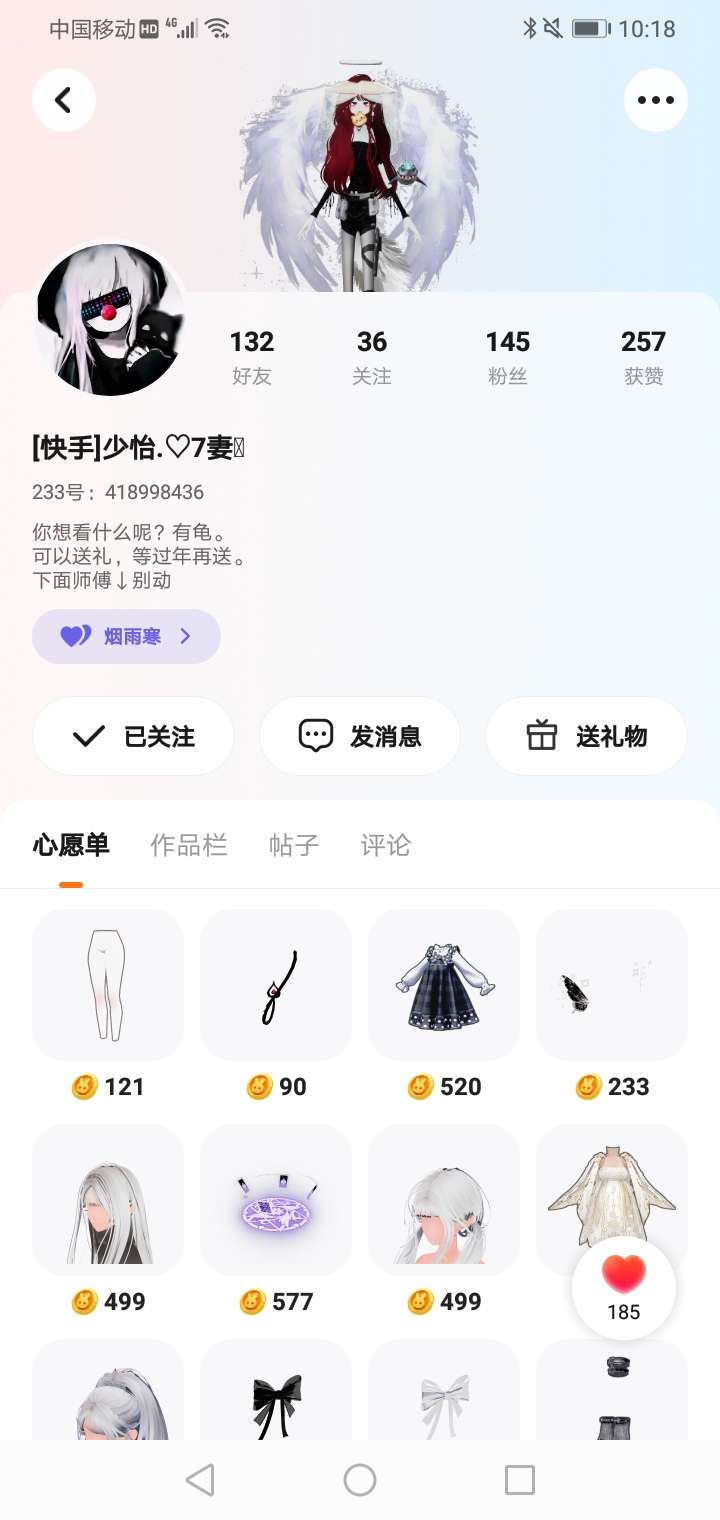View the 145 粉丝 followers list

click(508, 357)
